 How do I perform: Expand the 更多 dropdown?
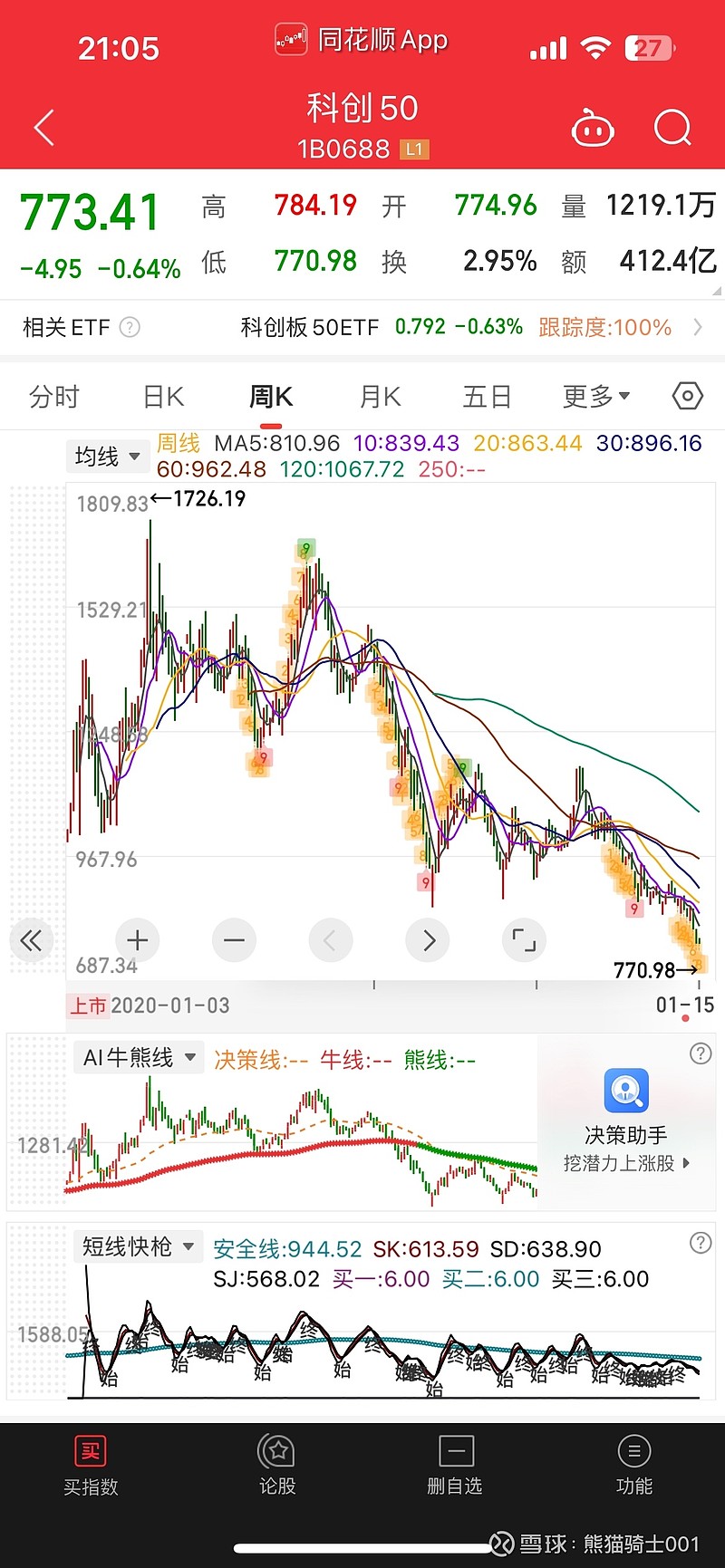[596, 397]
